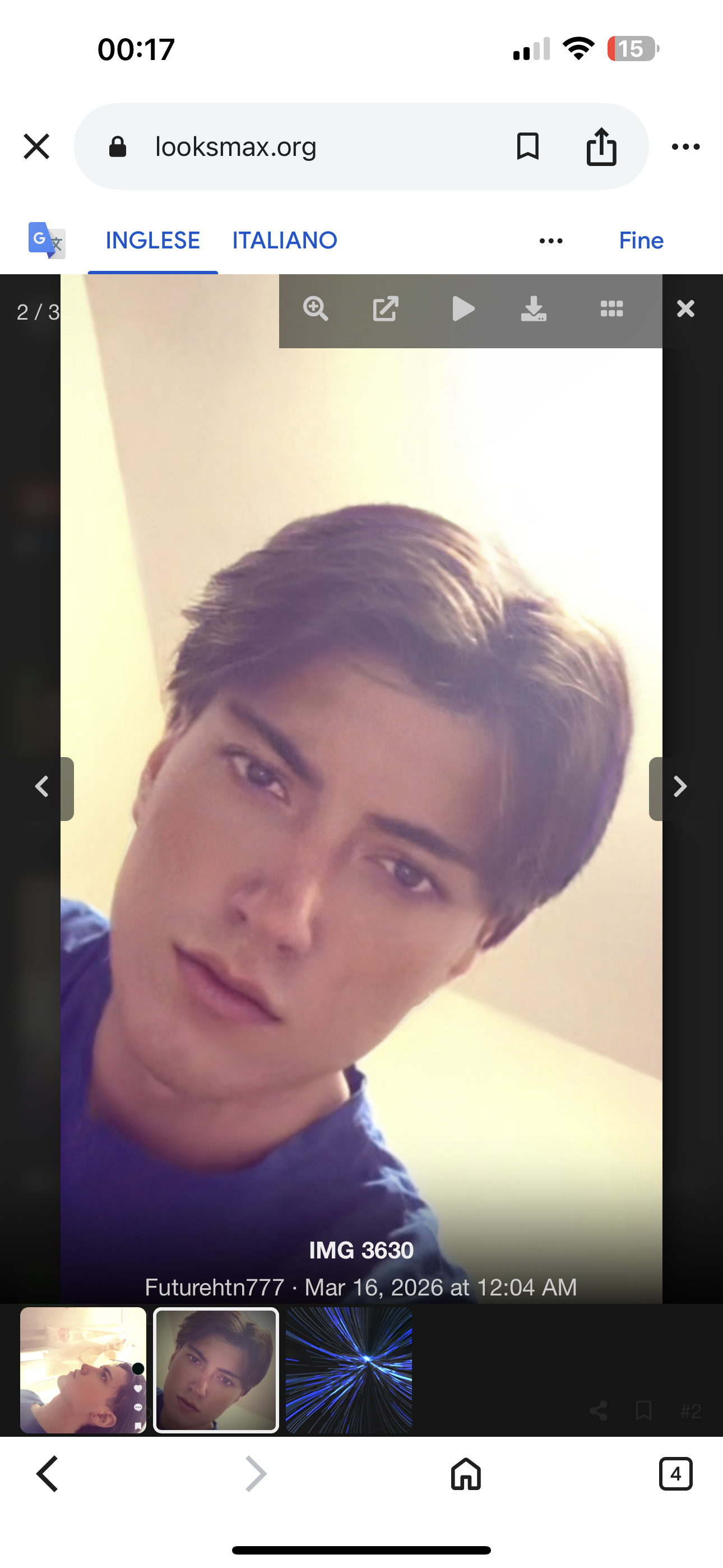Open image in a new window
The image size is (723, 1568).
coord(386,308)
